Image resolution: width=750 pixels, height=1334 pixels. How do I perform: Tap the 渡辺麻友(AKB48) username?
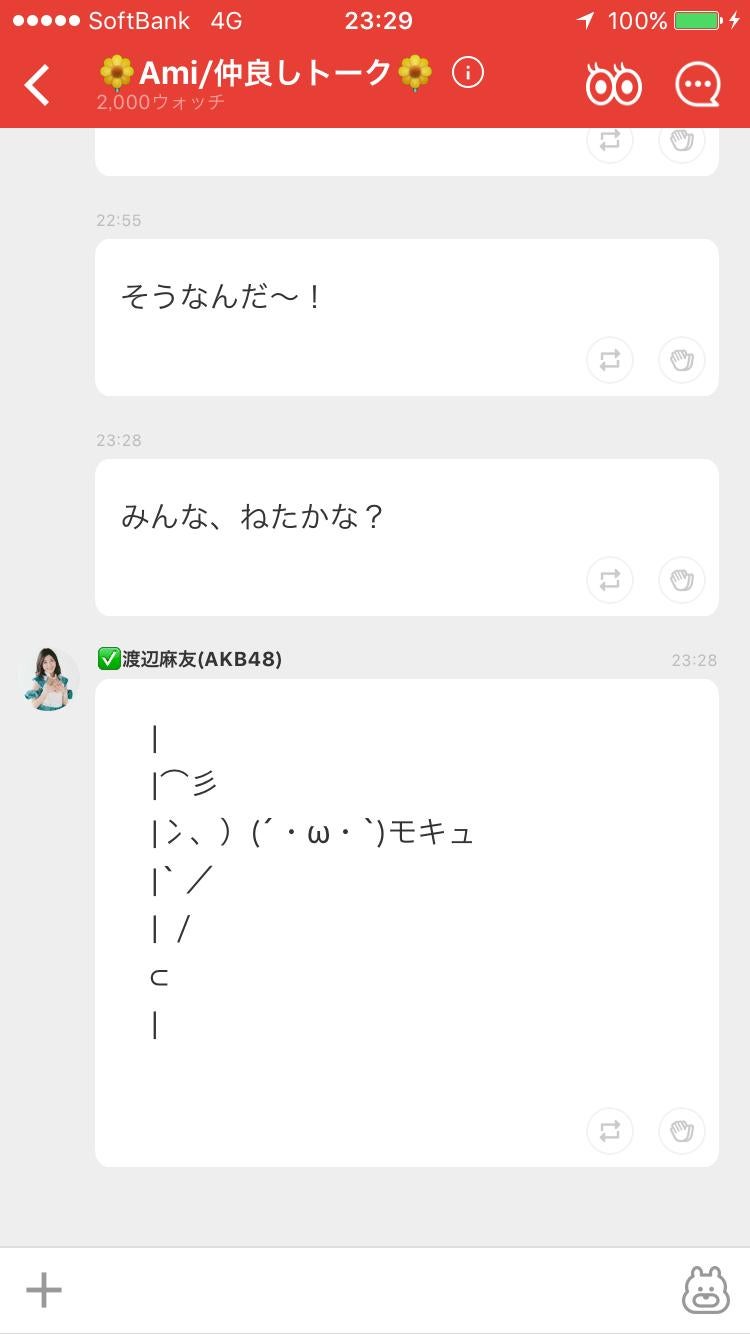pos(200,659)
